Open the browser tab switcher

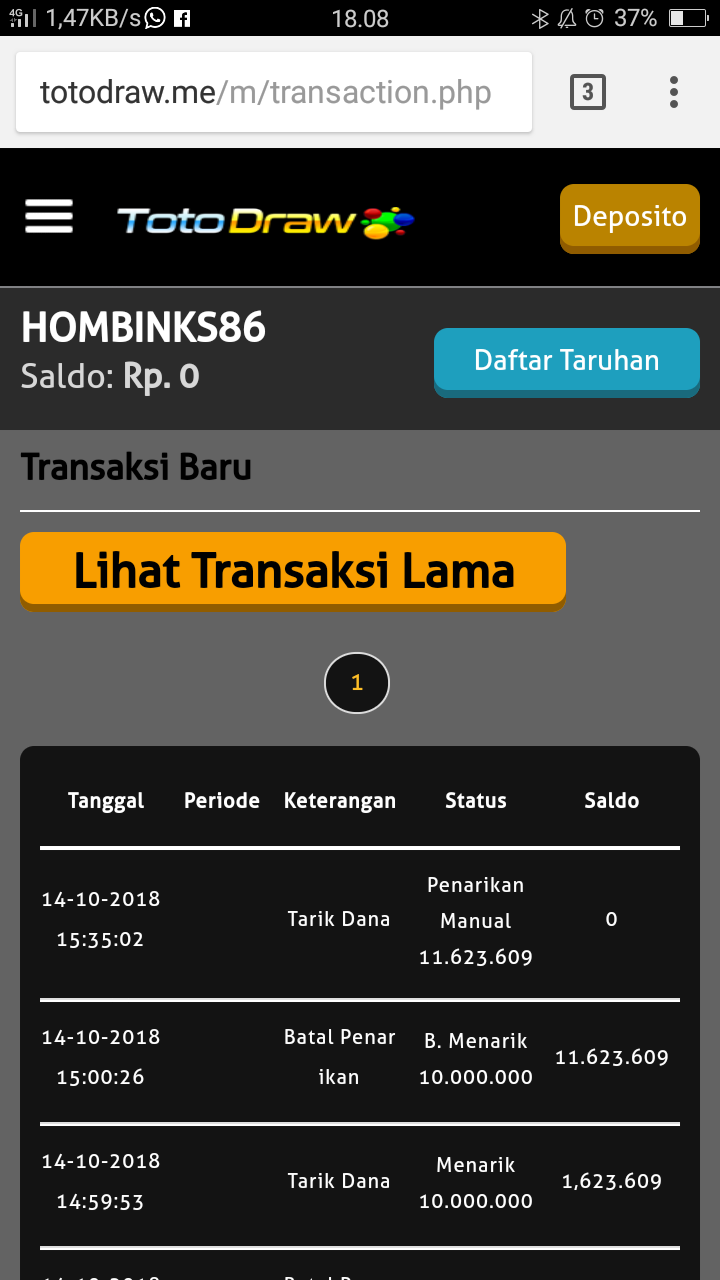coord(587,93)
